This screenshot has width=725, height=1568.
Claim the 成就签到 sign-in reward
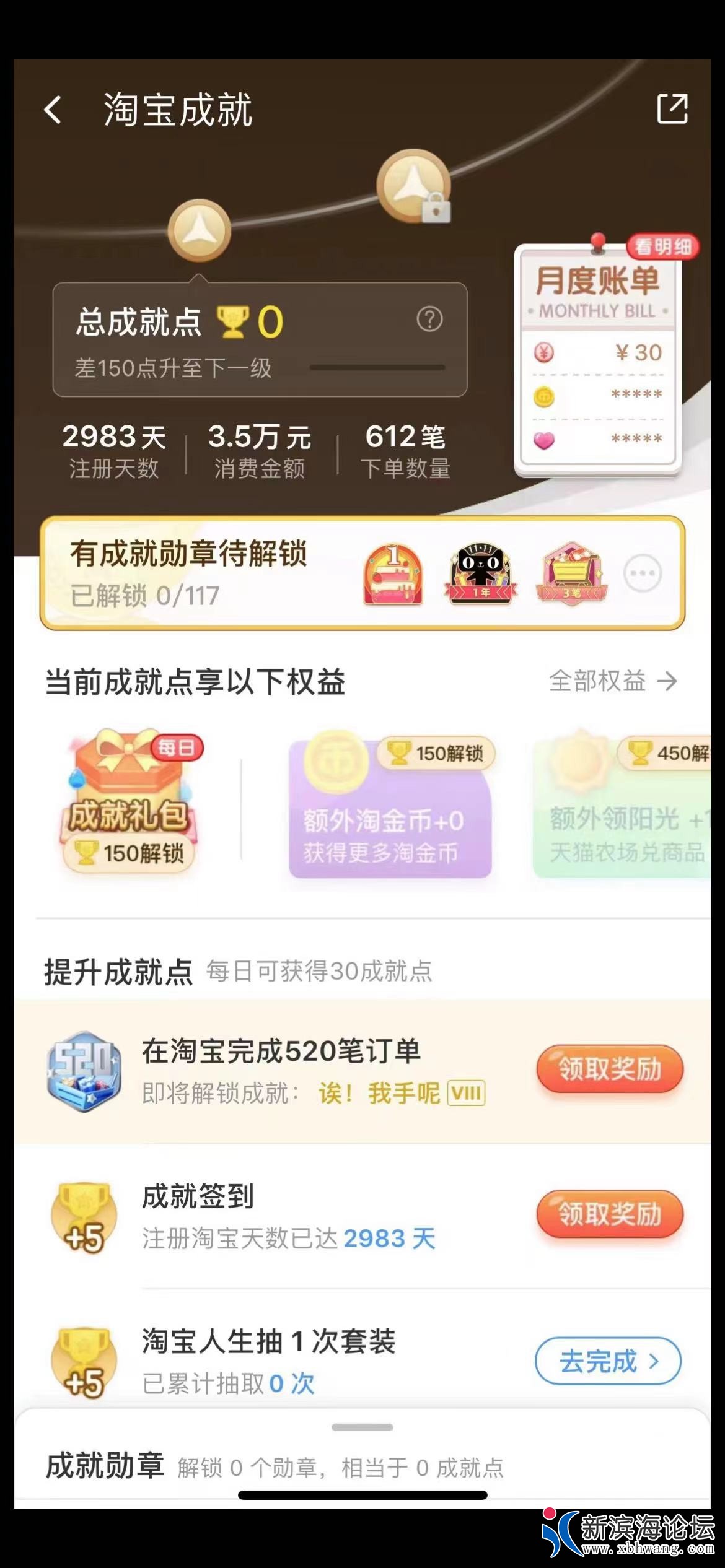coord(610,1214)
